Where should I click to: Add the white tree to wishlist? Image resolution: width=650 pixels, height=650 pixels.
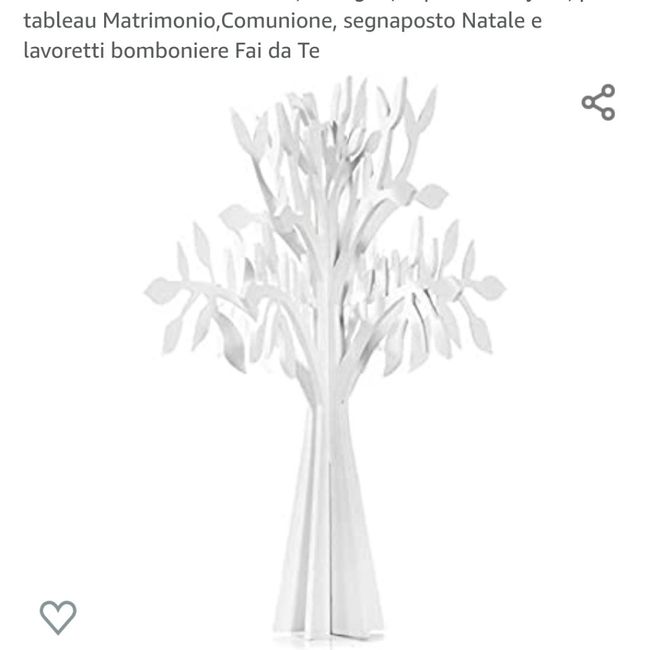58,616
